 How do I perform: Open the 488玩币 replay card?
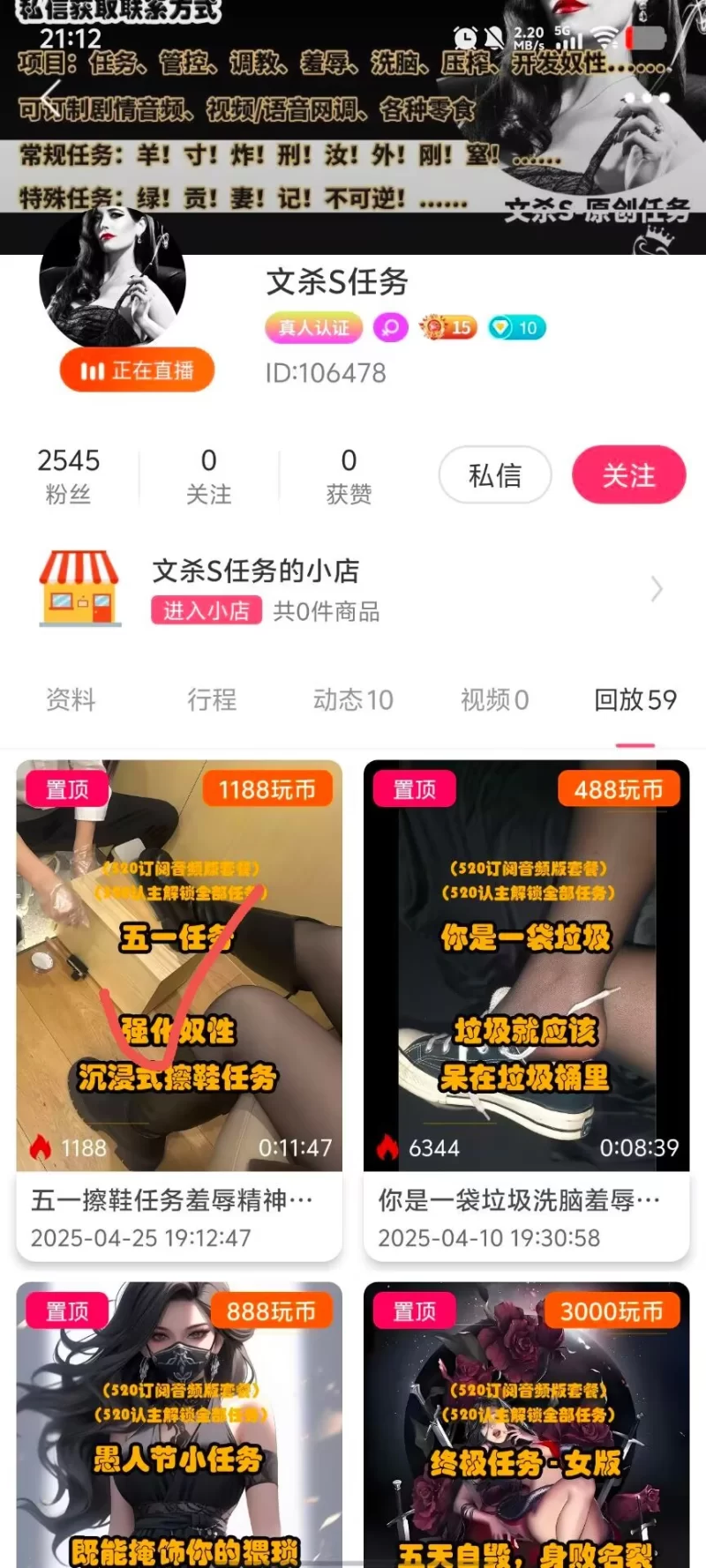(526, 1010)
